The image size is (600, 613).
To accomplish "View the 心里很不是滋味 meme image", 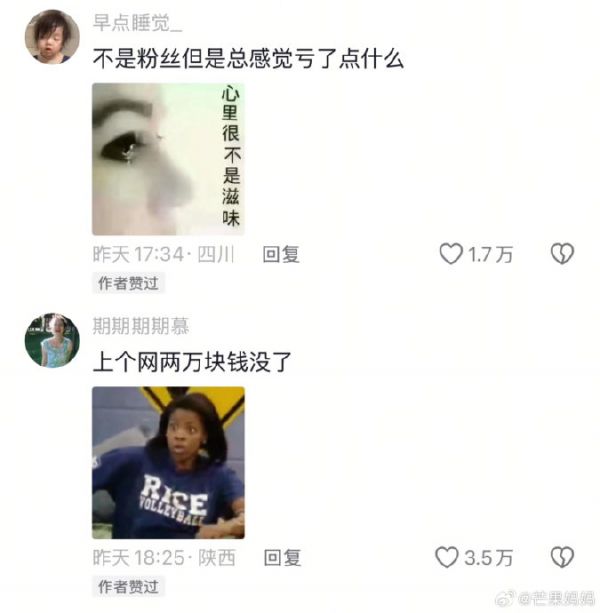I will pos(168,159).
